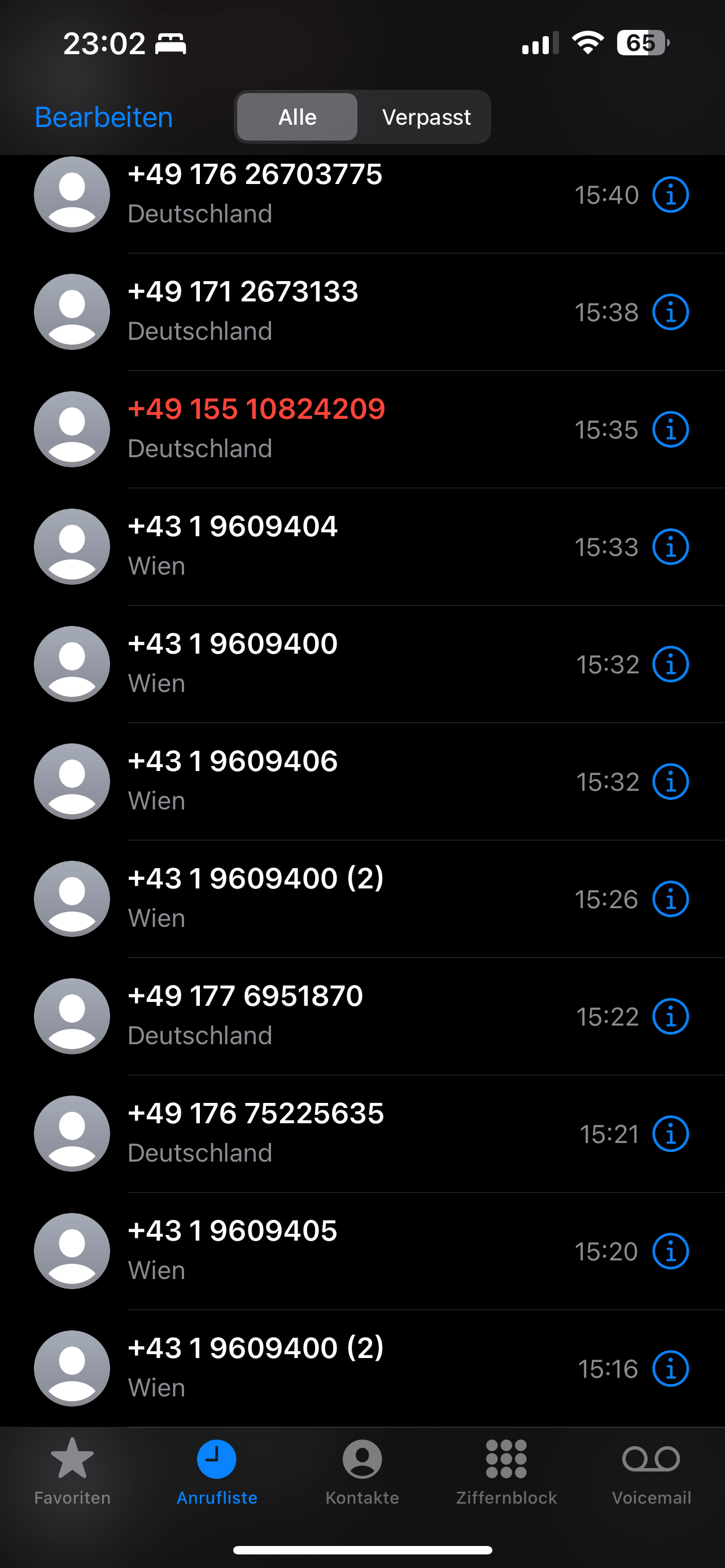The width and height of the screenshot is (725, 1568).
Task: Switch to the Kontakte tab
Action: (x=362, y=1470)
